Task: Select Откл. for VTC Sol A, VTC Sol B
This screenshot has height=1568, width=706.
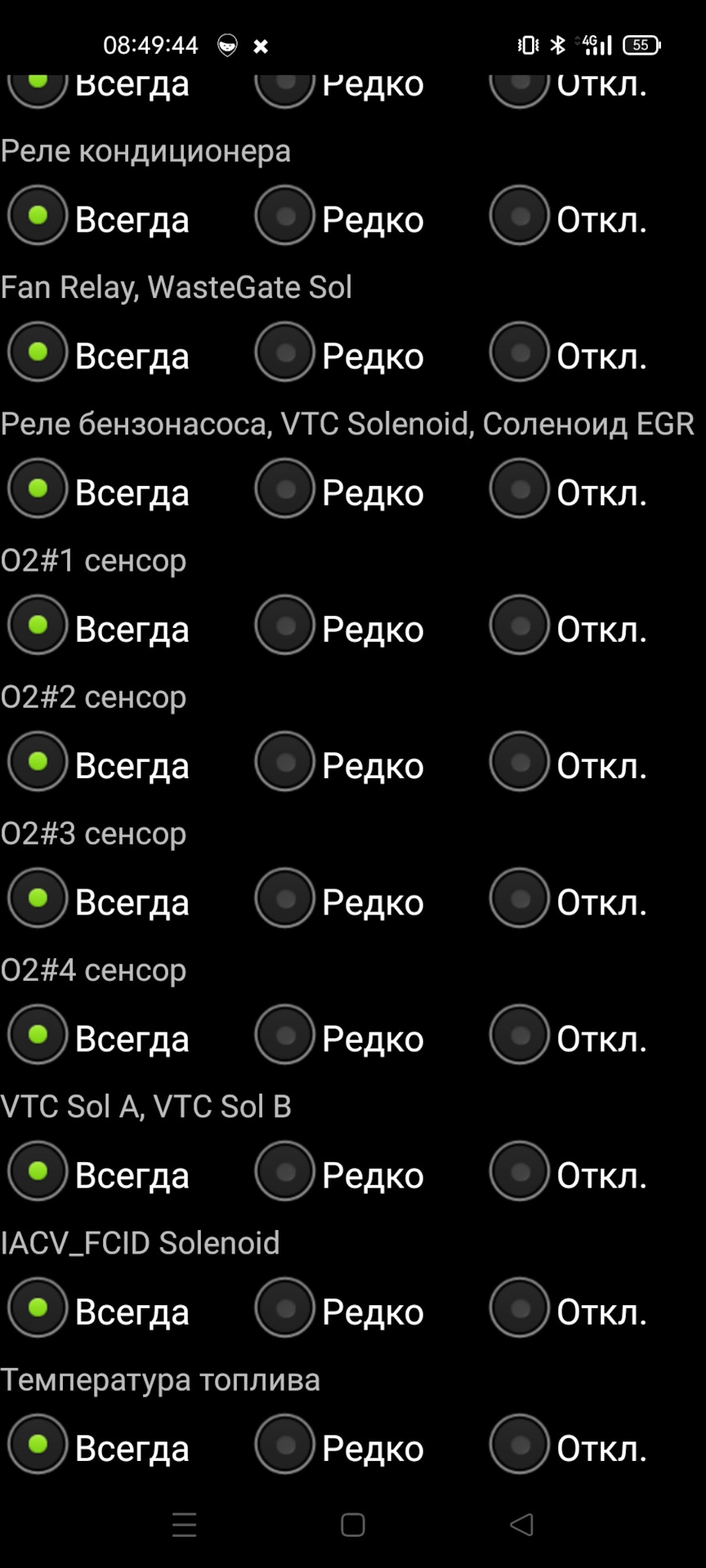Action: coord(519,1171)
